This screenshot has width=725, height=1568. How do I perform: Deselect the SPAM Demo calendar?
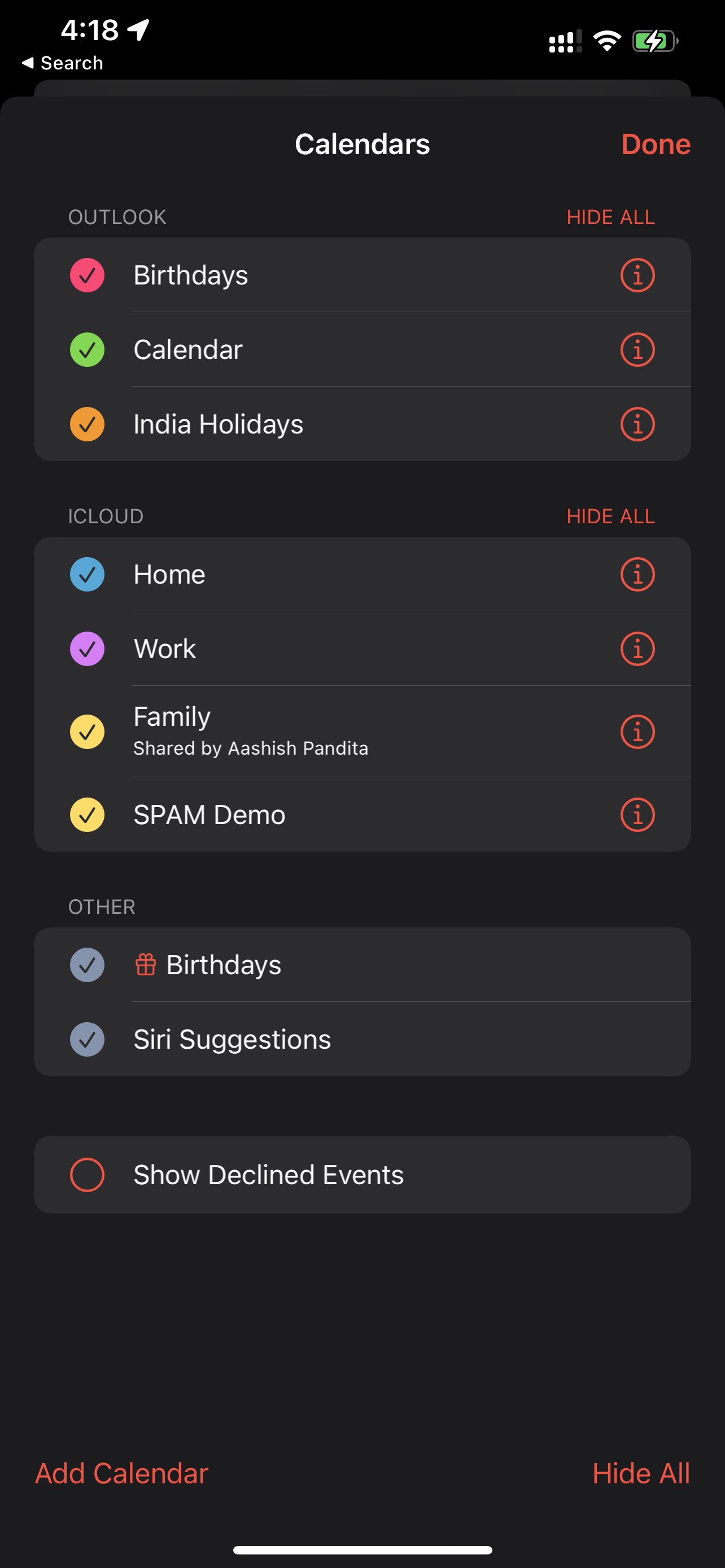coord(87,814)
